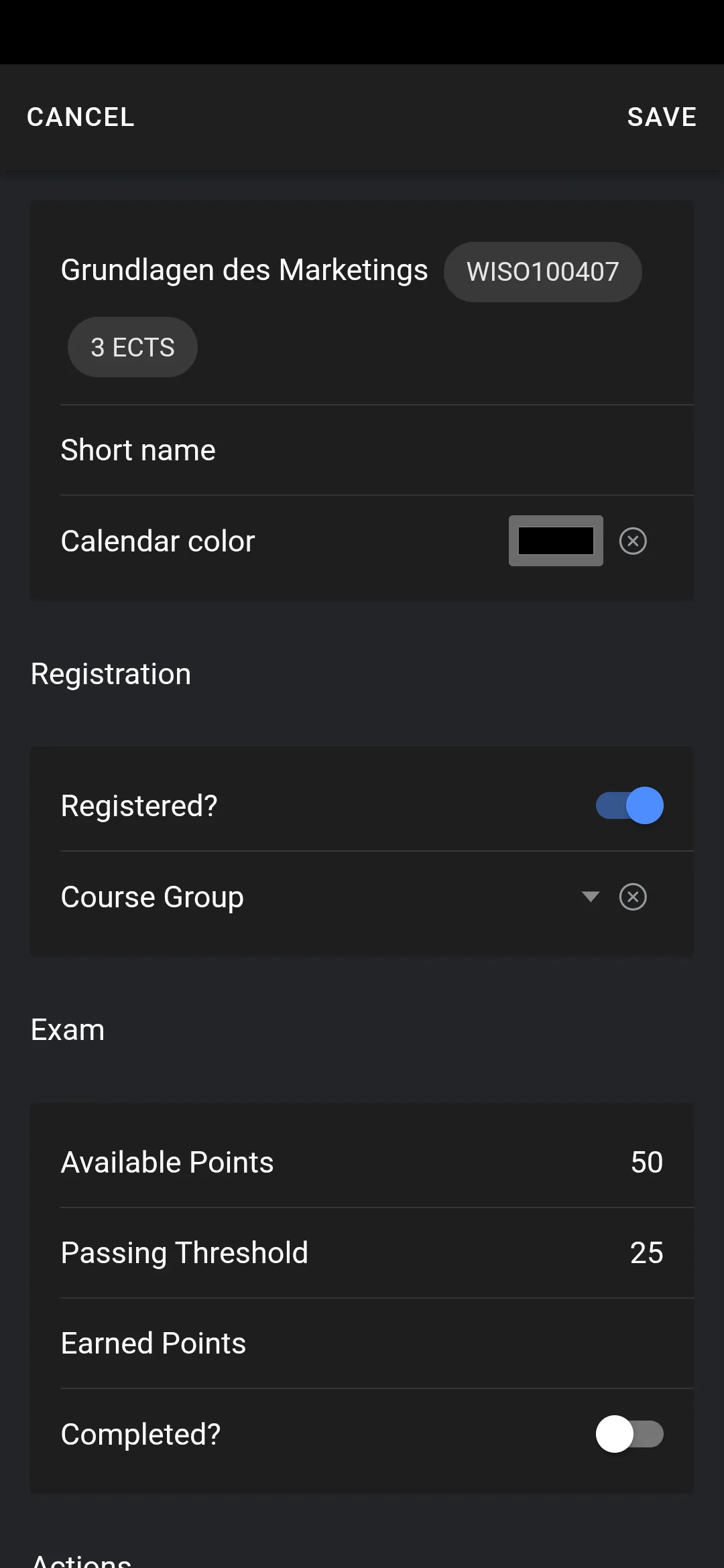Jump to the Registration section header
The height and width of the screenshot is (1568, 724).
tap(111, 673)
